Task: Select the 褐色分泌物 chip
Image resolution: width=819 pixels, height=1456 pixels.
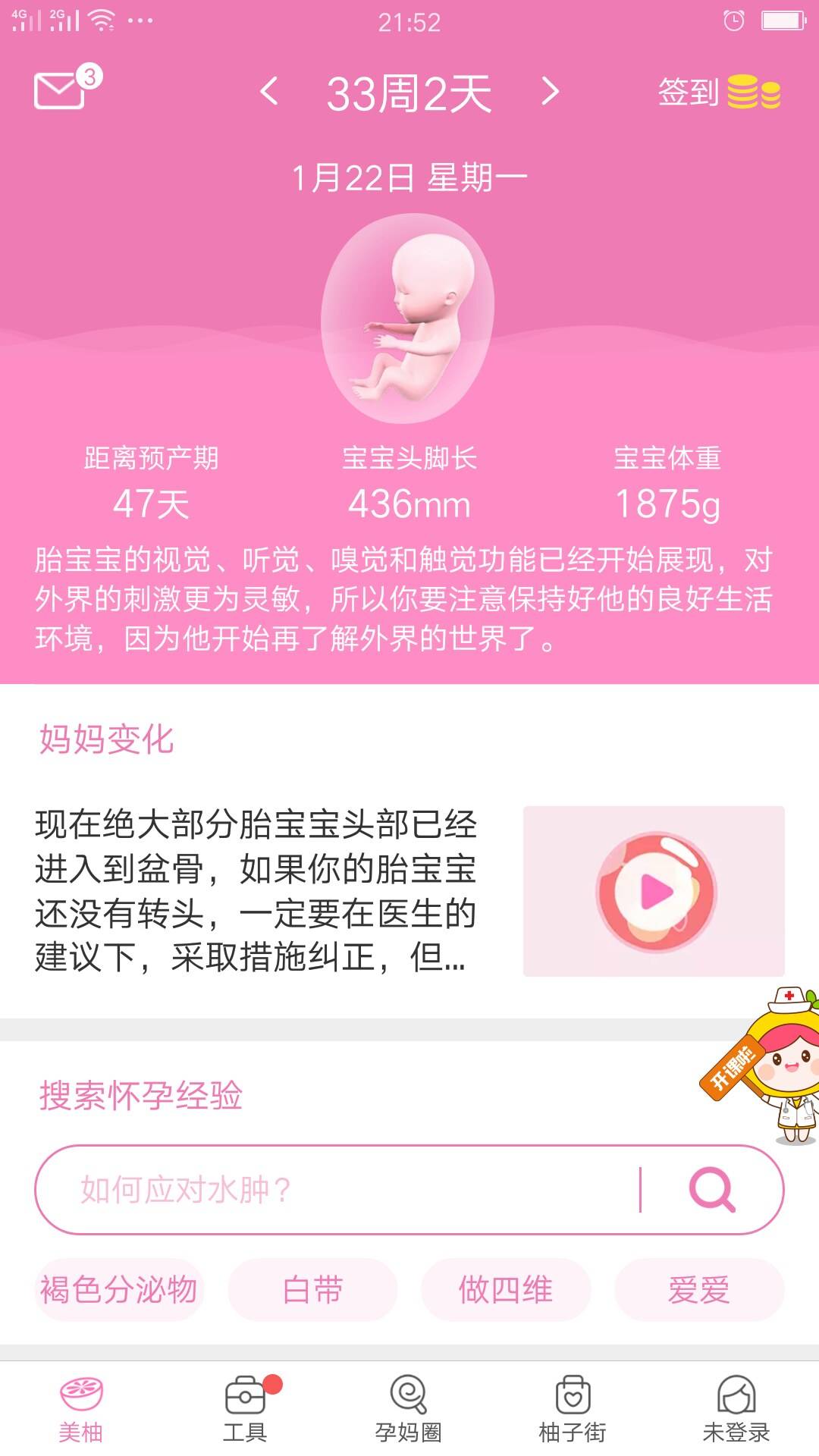Action: click(119, 1290)
